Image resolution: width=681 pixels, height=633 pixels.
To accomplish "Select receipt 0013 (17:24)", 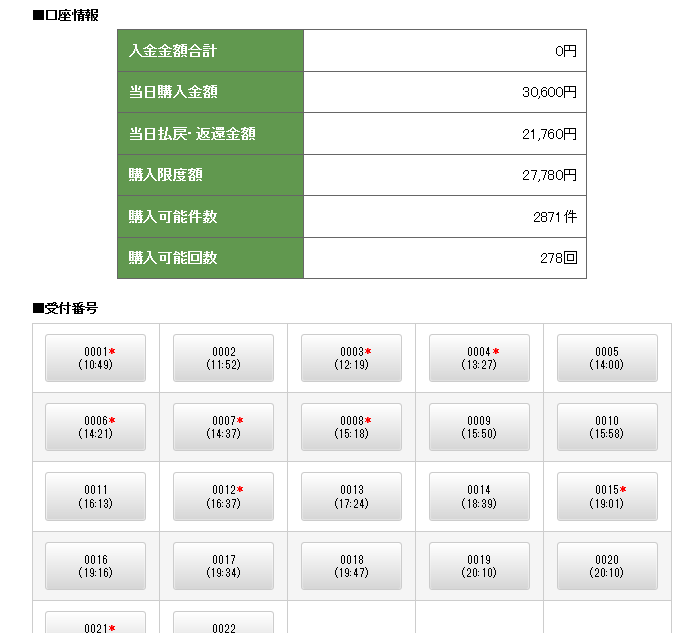I will coord(351,496).
